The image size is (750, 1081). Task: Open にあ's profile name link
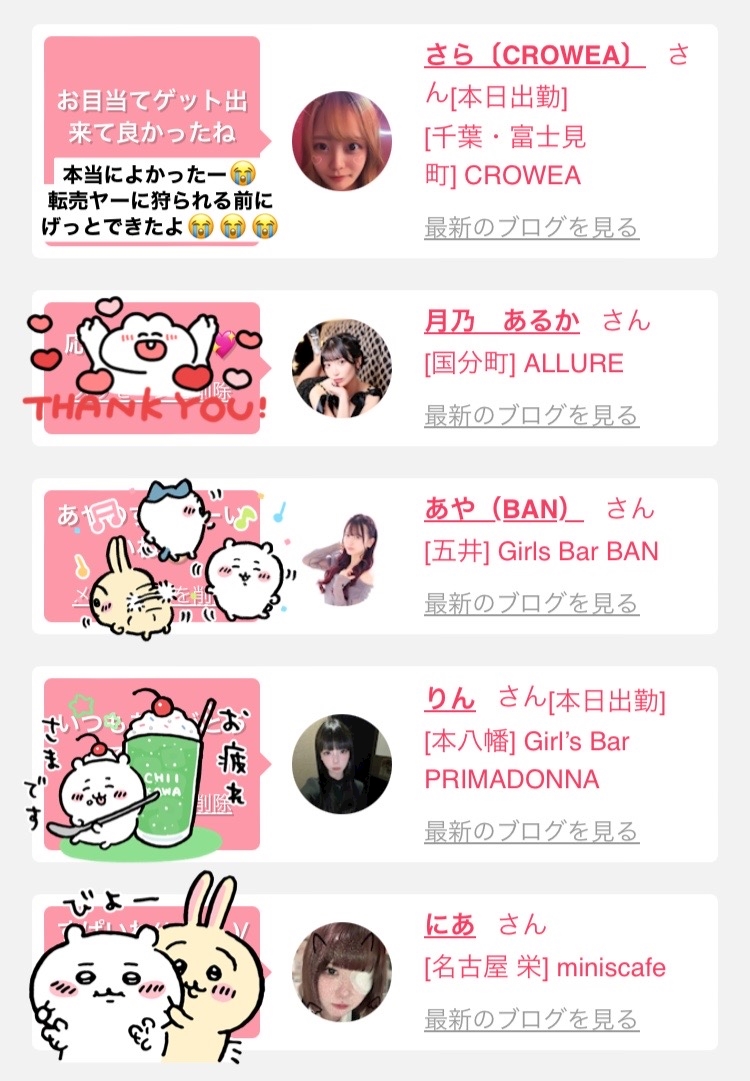click(x=449, y=925)
